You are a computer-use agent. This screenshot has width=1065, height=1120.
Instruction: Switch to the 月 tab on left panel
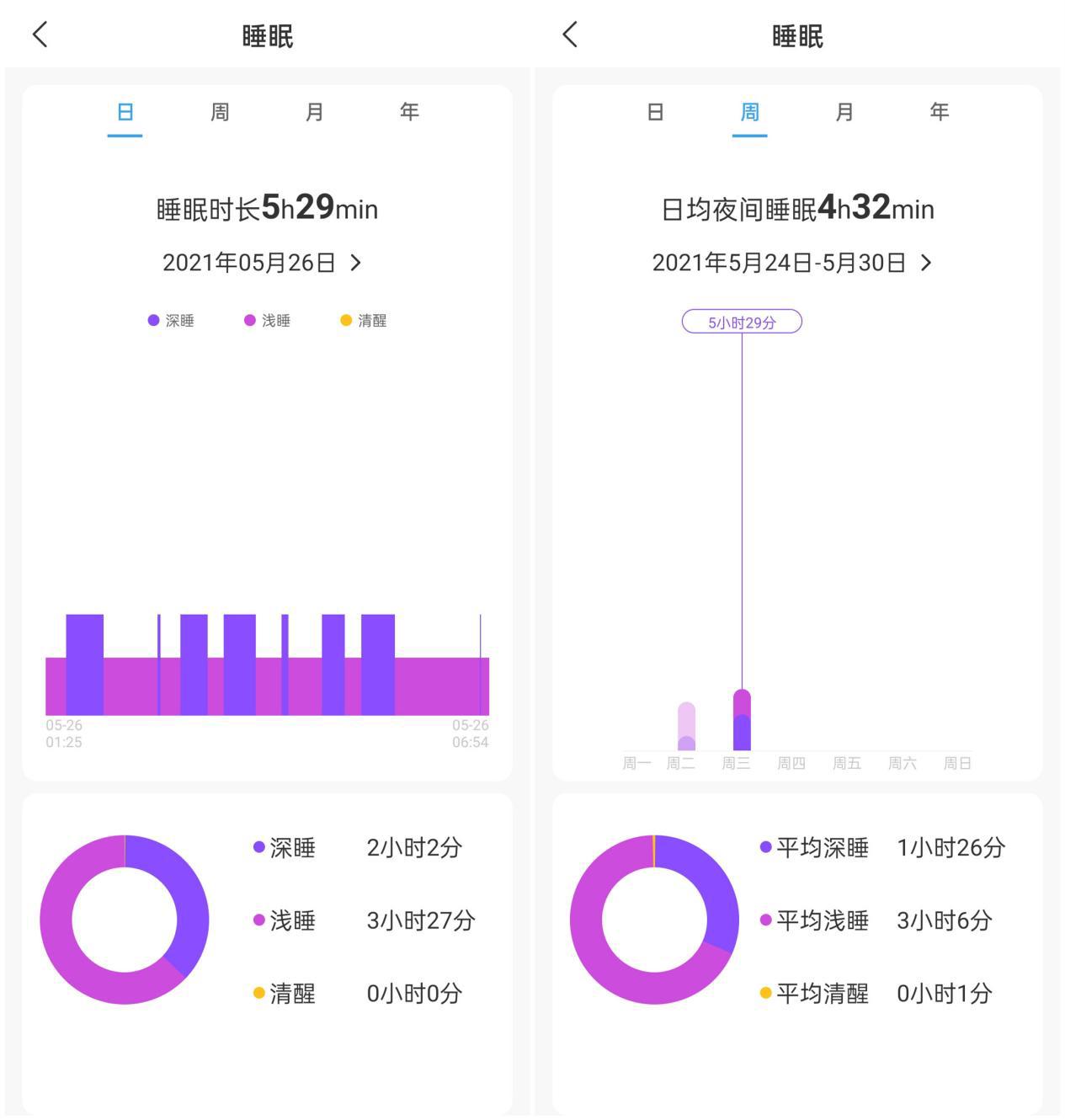point(315,111)
